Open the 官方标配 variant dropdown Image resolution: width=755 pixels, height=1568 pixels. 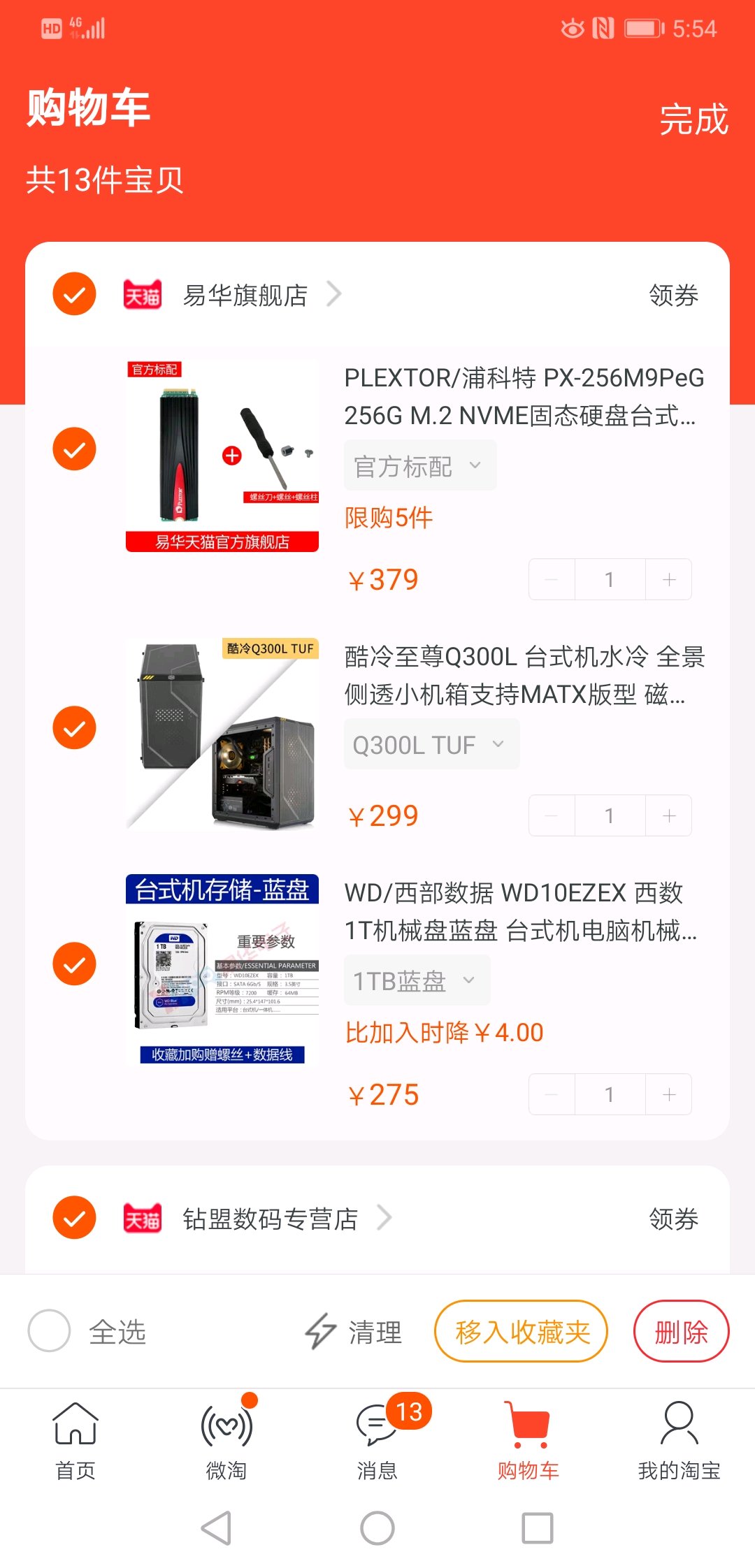(419, 466)
